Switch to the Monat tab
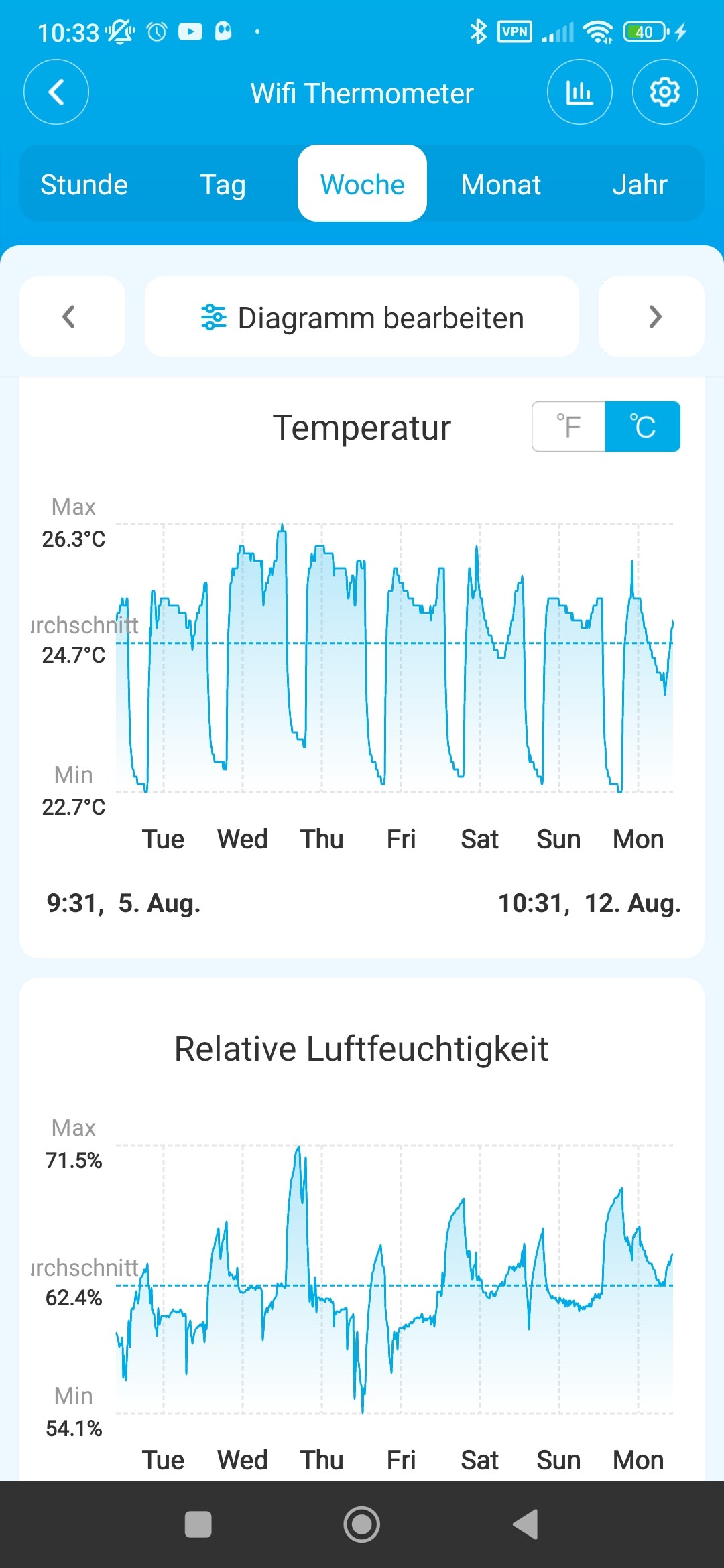The height and width of the screenshot is (1568, 724). (501, 184)
